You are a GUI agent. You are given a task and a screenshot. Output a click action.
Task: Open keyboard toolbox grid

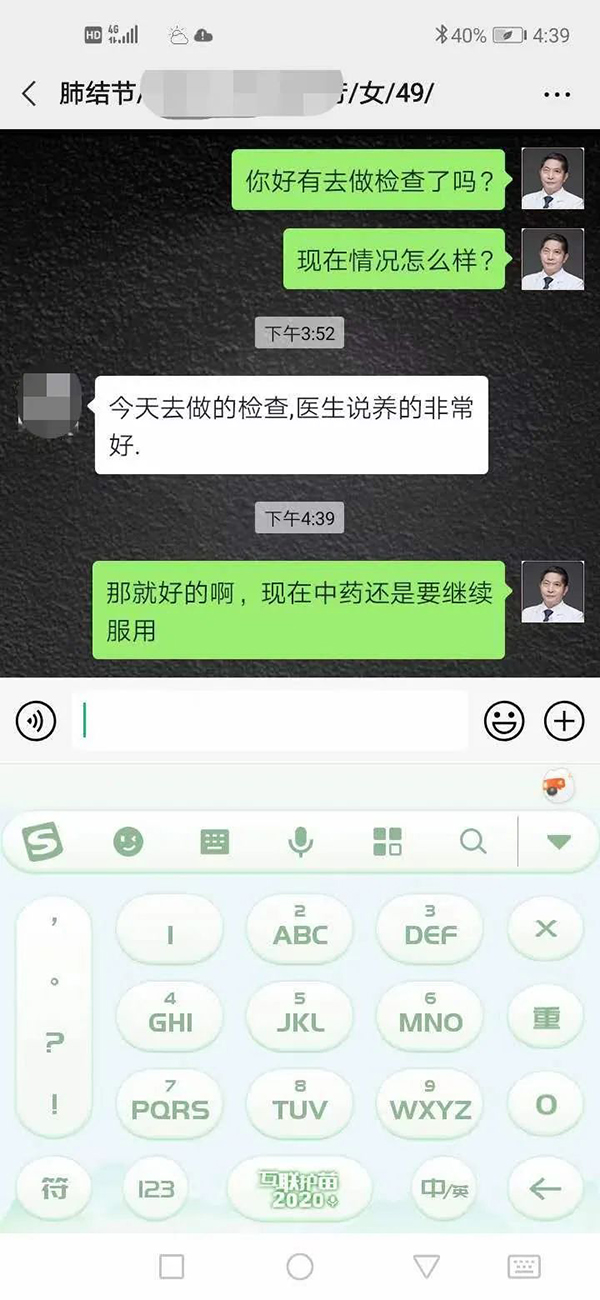(387, 842)
